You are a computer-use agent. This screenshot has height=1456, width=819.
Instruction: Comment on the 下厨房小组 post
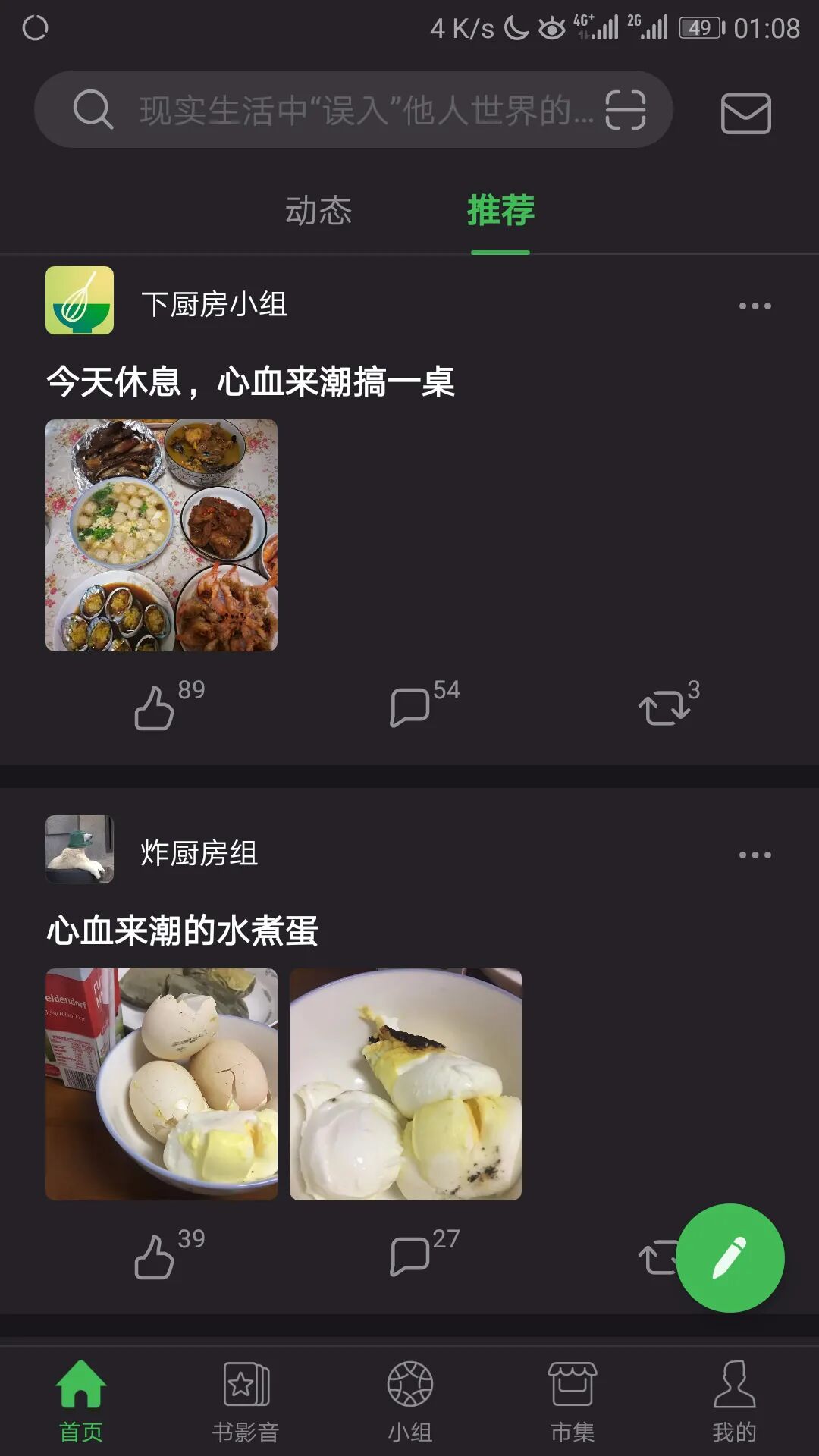(410, 707)
